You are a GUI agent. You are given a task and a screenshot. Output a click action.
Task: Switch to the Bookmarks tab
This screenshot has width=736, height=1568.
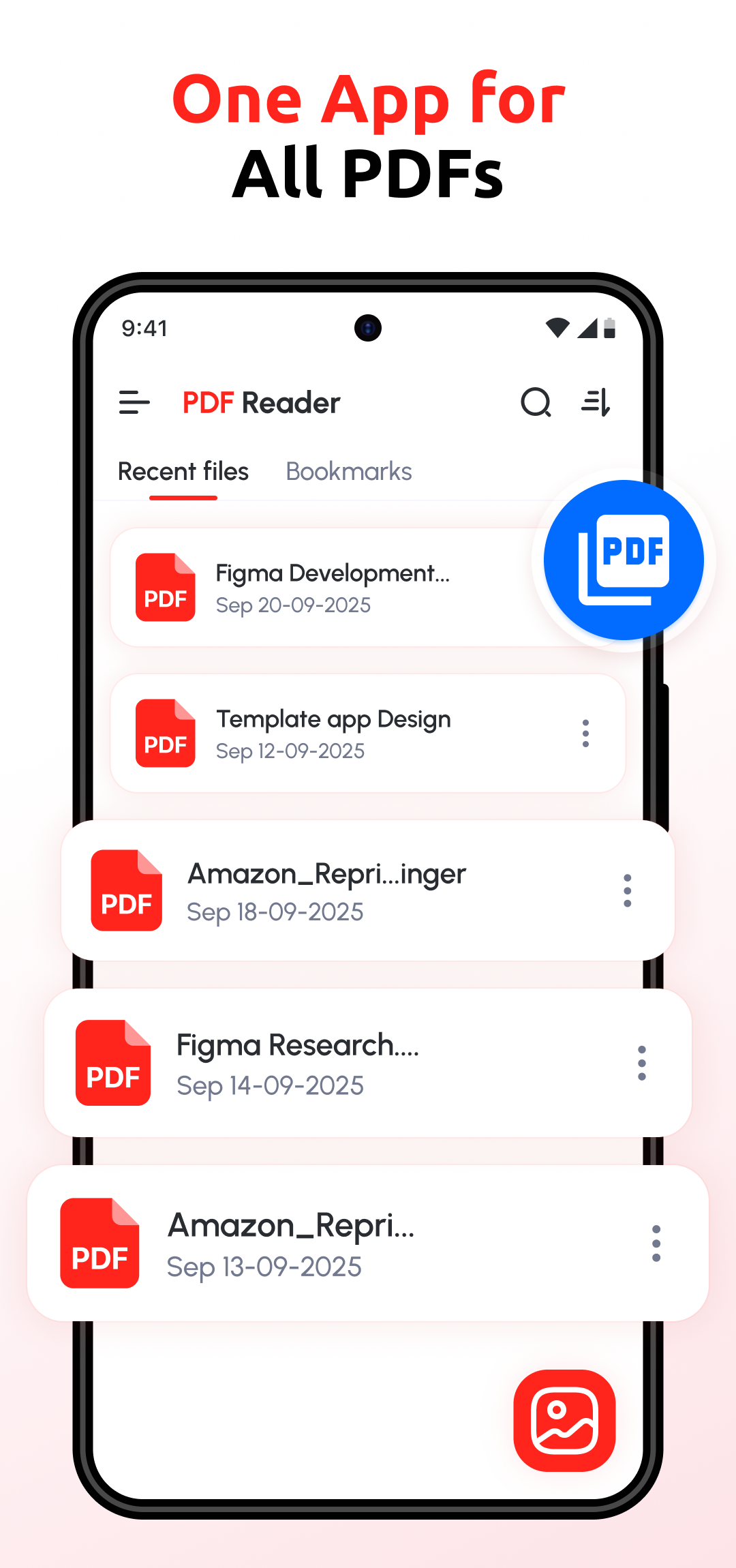[x=348, y=471]
